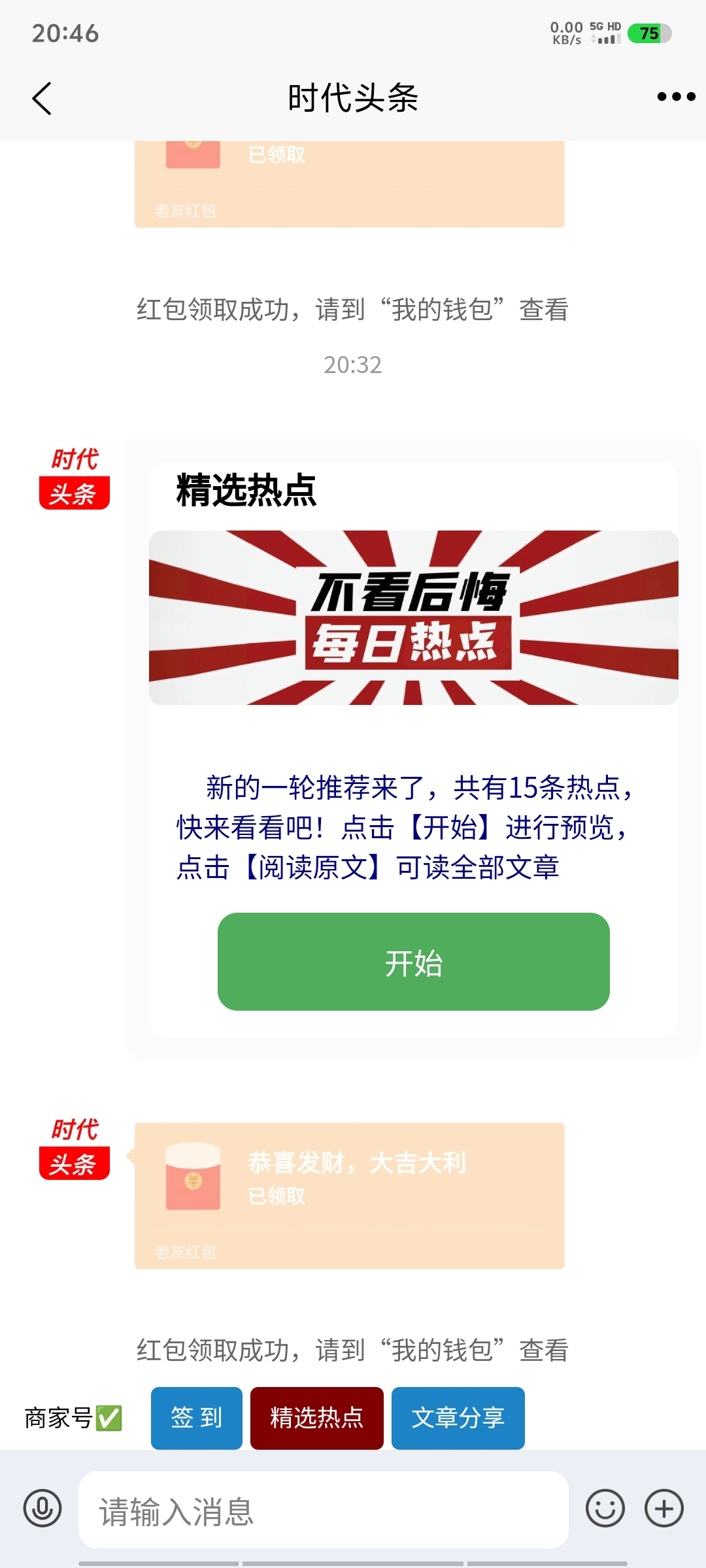The image size is (706, 1568).
Task: Open the plus attachments menu
Action: pos(664,1509)
